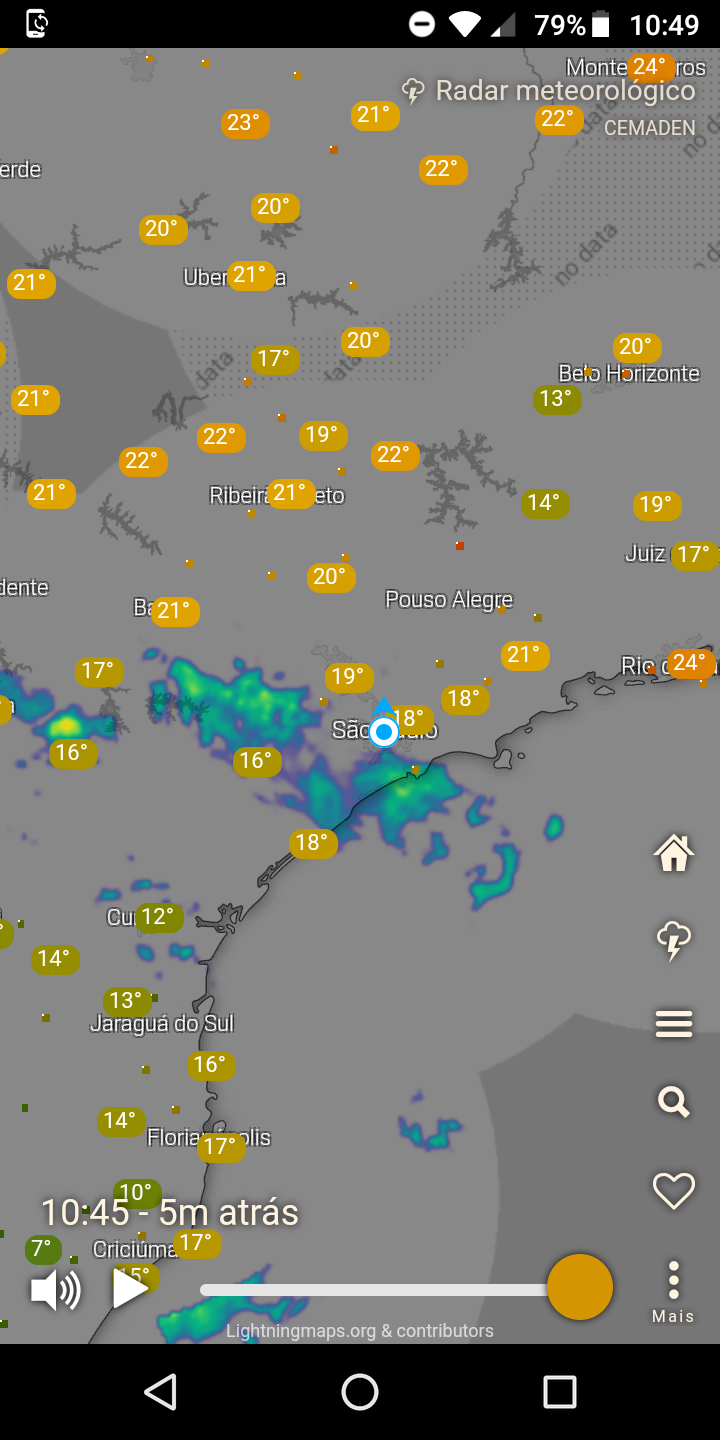Open the hamburger menu icon
This screenshot has height=1440, width=720.
[x=673, y=1024]
